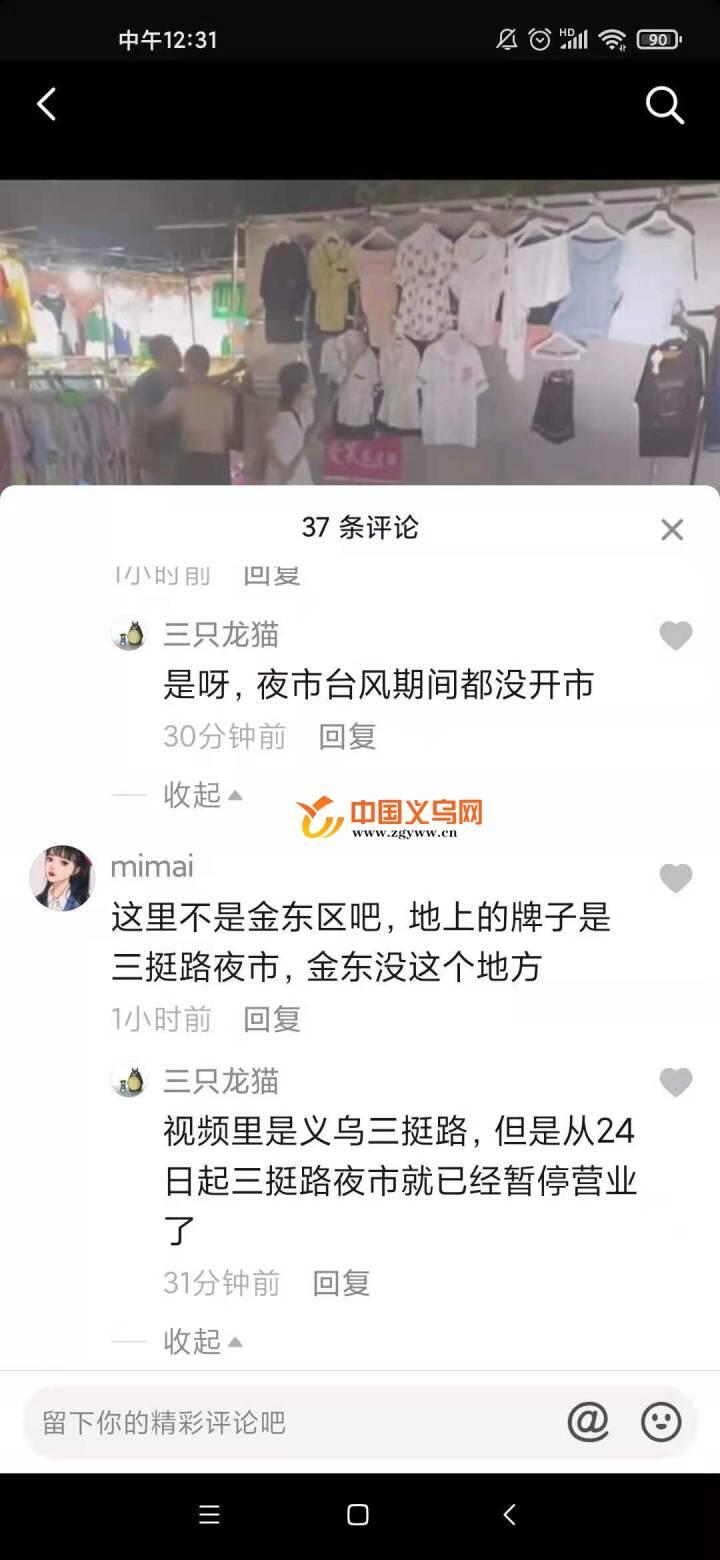Tap the 留下你的精彩评论吧 comment field

pos(290,1422)
